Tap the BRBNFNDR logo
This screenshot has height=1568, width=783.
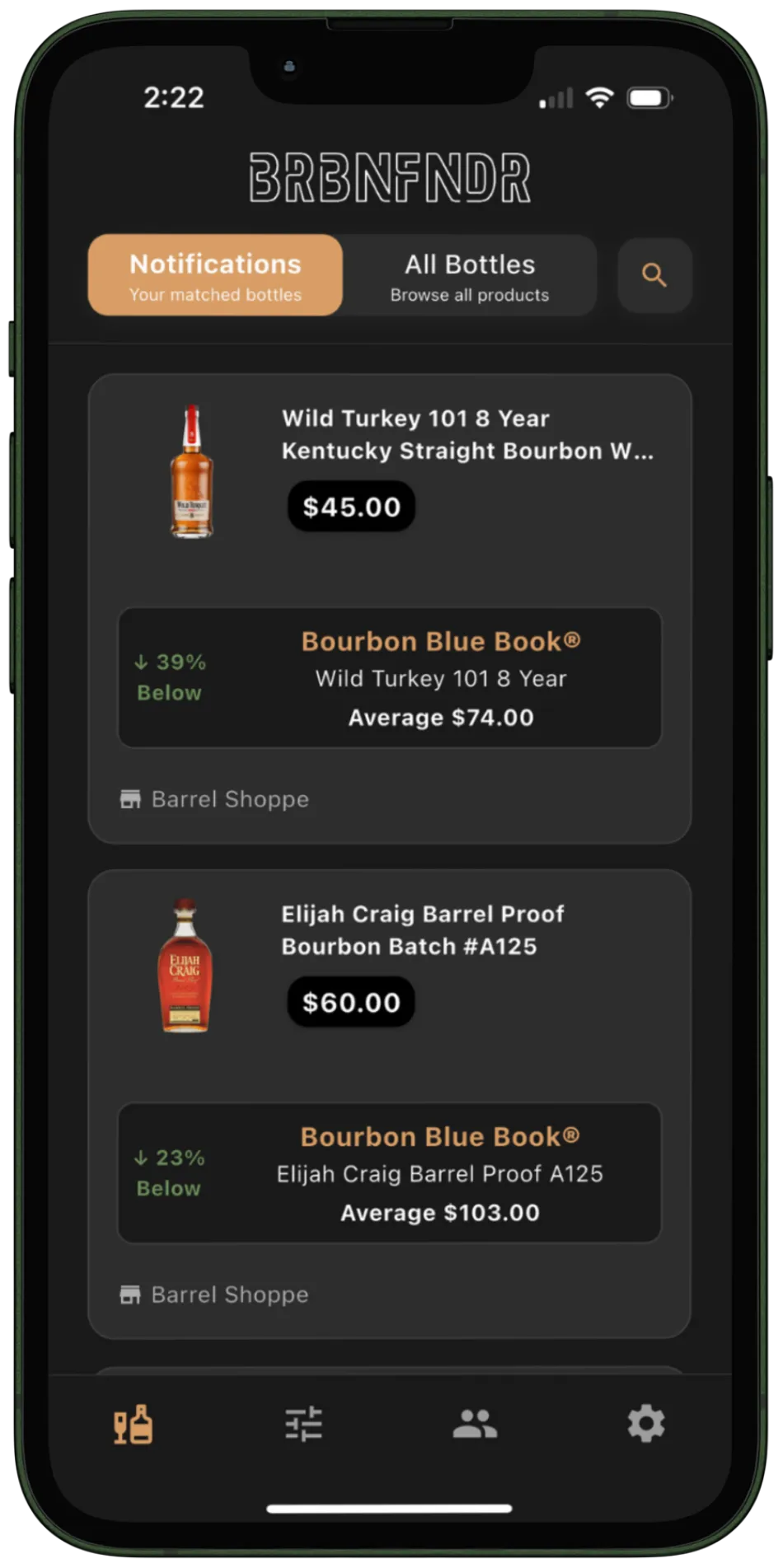[391, 176]
